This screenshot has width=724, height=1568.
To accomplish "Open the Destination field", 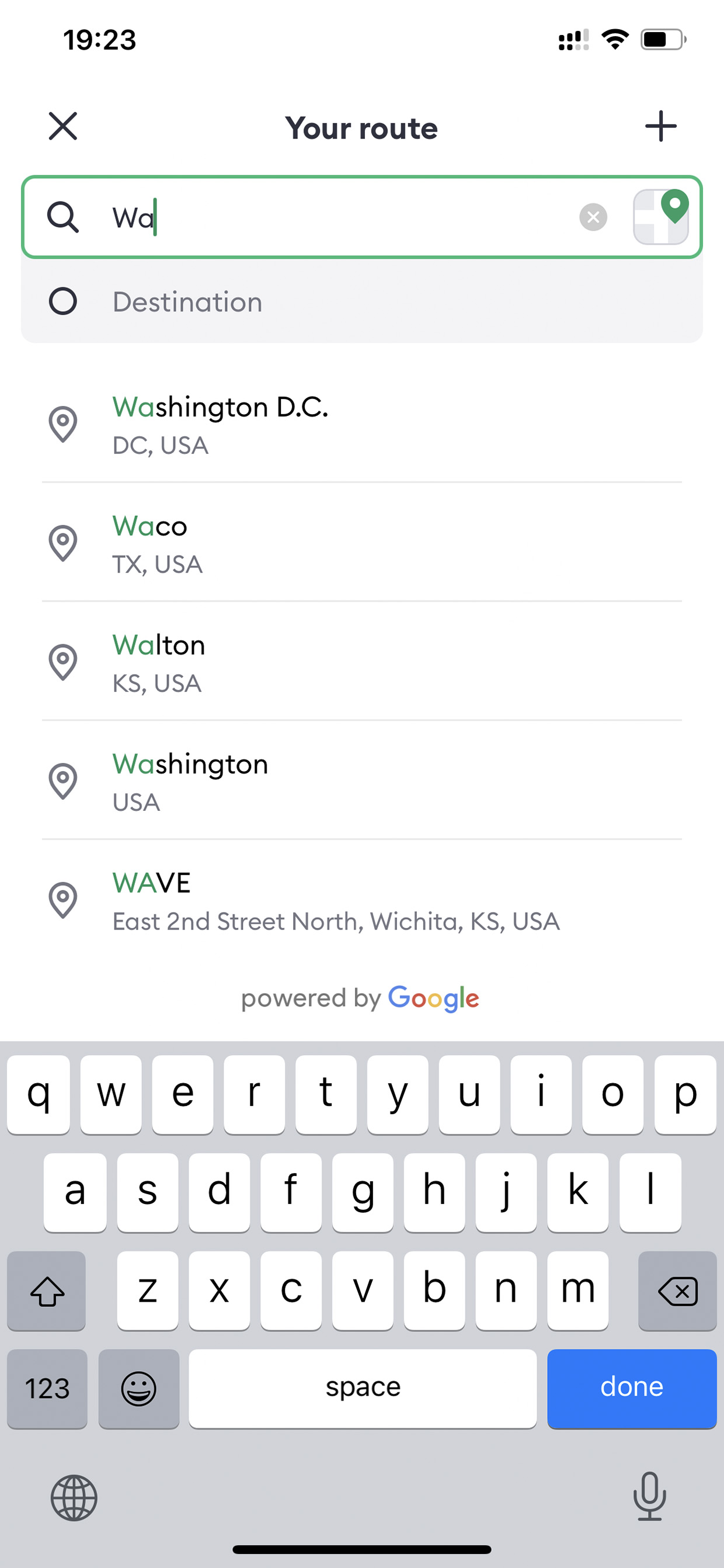I will (x=362, y=301).
